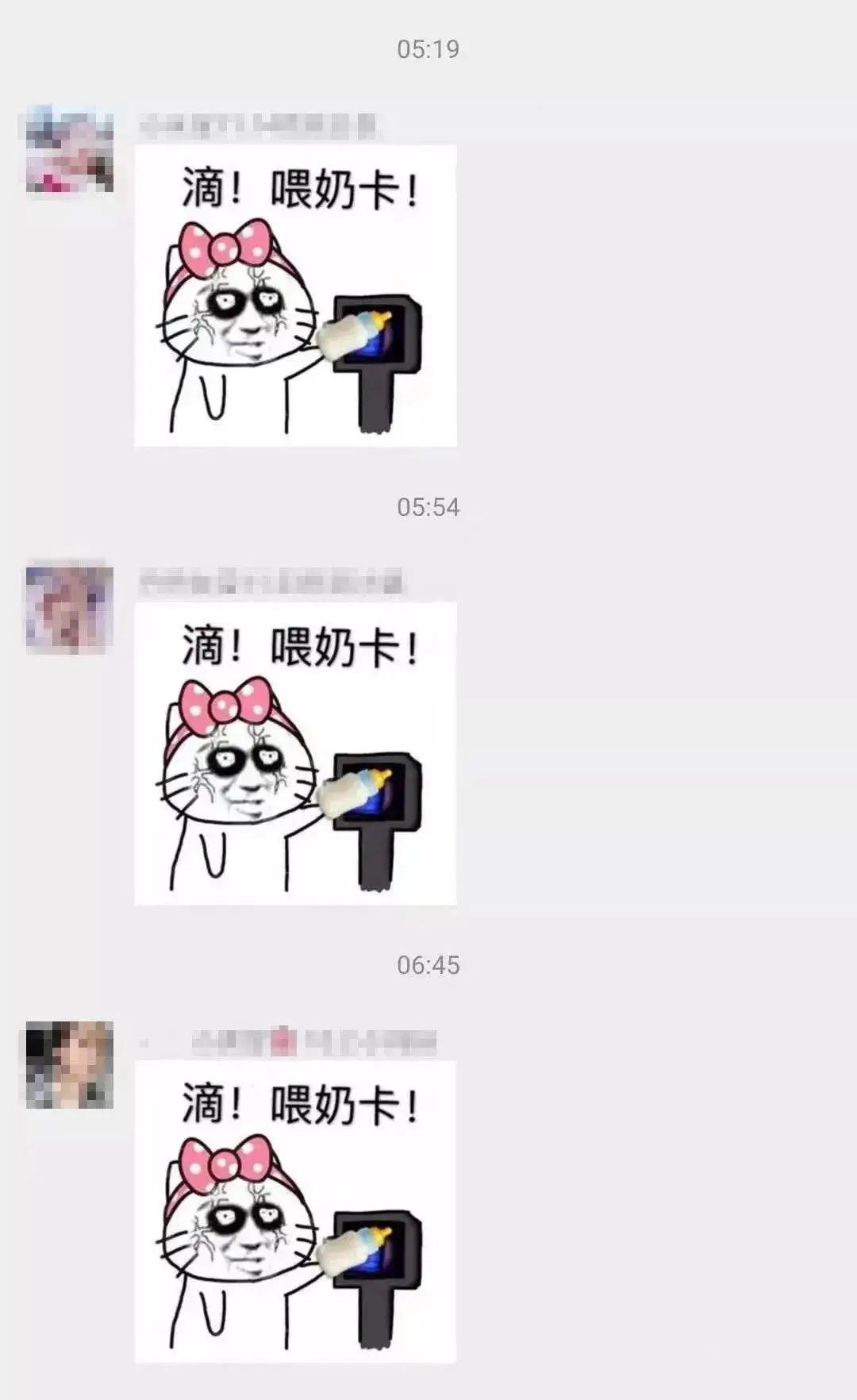Screen dimensions: 857x1400
Task: Tap the avatar beside the 05:54 sticker
Action: coord(69,608)
